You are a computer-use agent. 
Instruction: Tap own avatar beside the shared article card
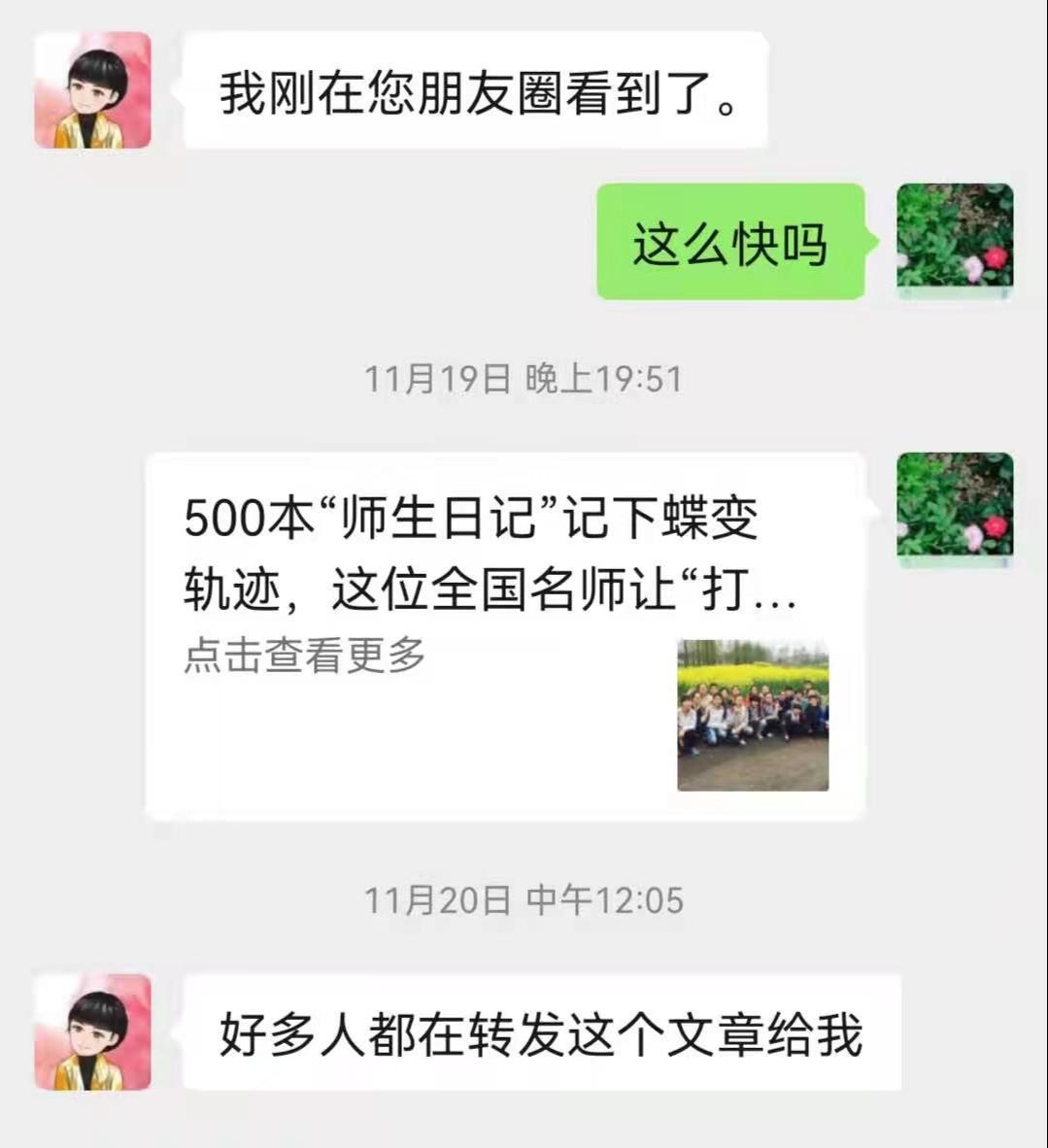tap(954, 511)
